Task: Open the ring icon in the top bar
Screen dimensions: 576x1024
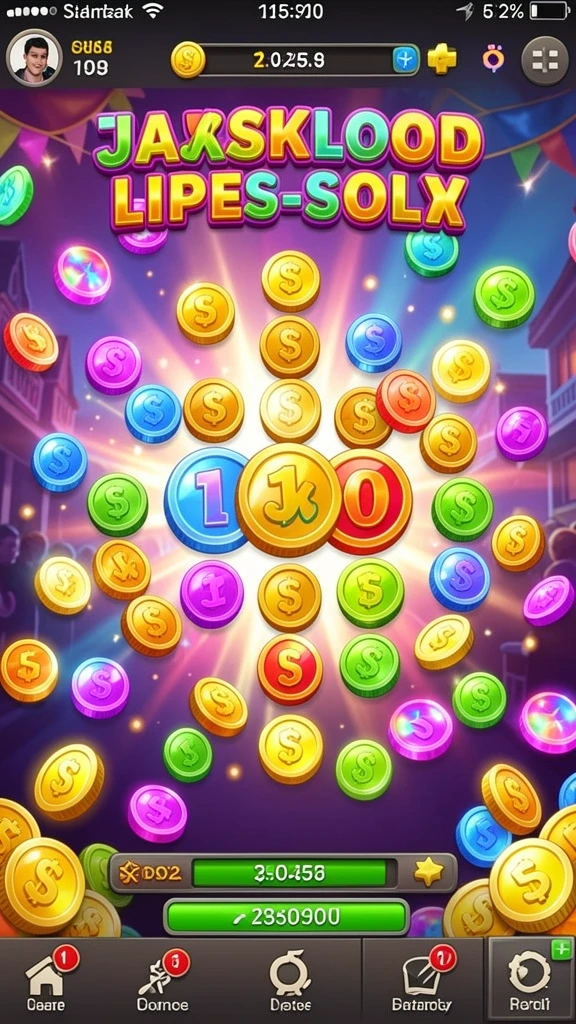Action: pyautogui.click(x=494, y=59)
